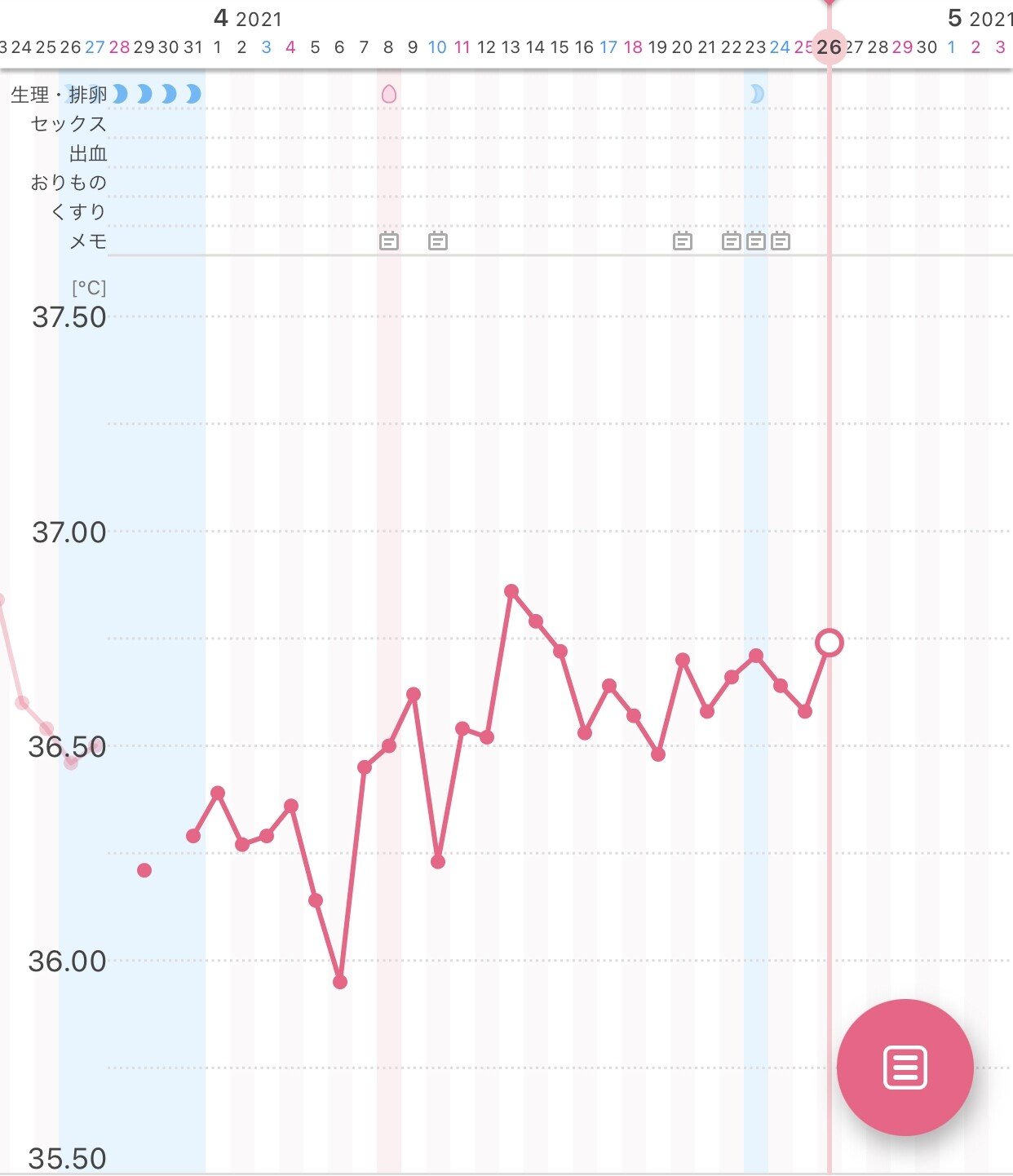Image resolution: width=1013 pixels, height=1176 pixels.
Task: Tap the open-circle temperature point on April 26
Action: tap(829, 643)
